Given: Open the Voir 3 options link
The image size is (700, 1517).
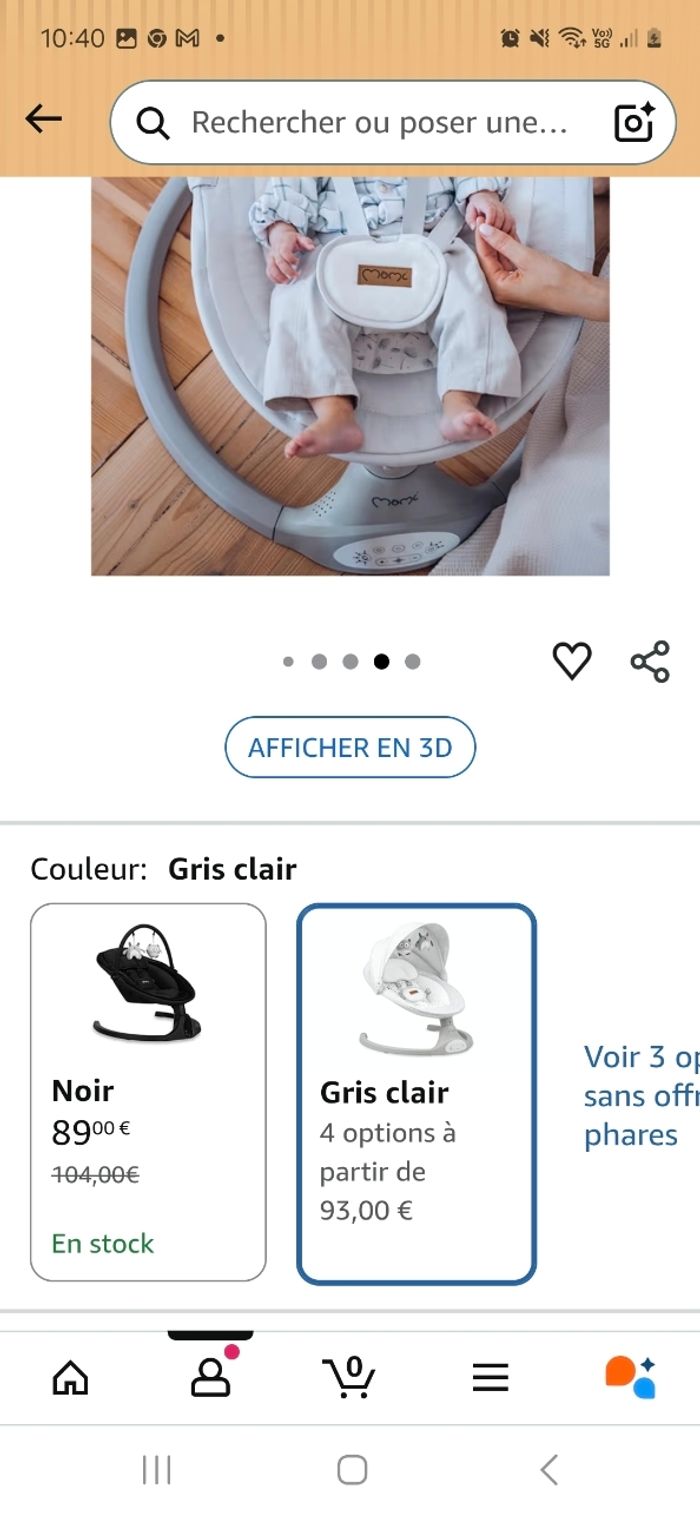Looking at the screenshot, I should [x=641, y=1096].
